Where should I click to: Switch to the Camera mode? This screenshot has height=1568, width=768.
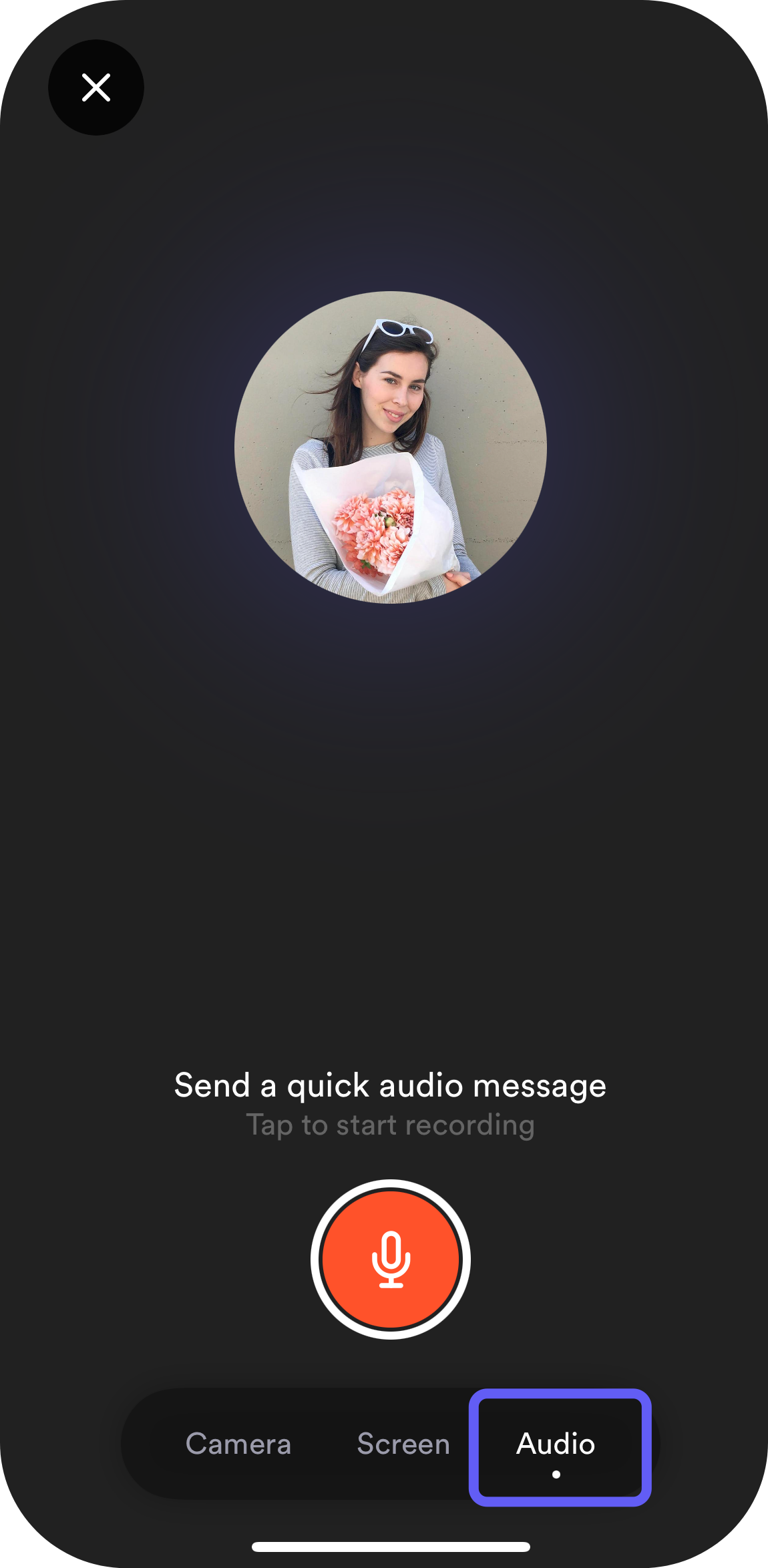click(238, 1444)
